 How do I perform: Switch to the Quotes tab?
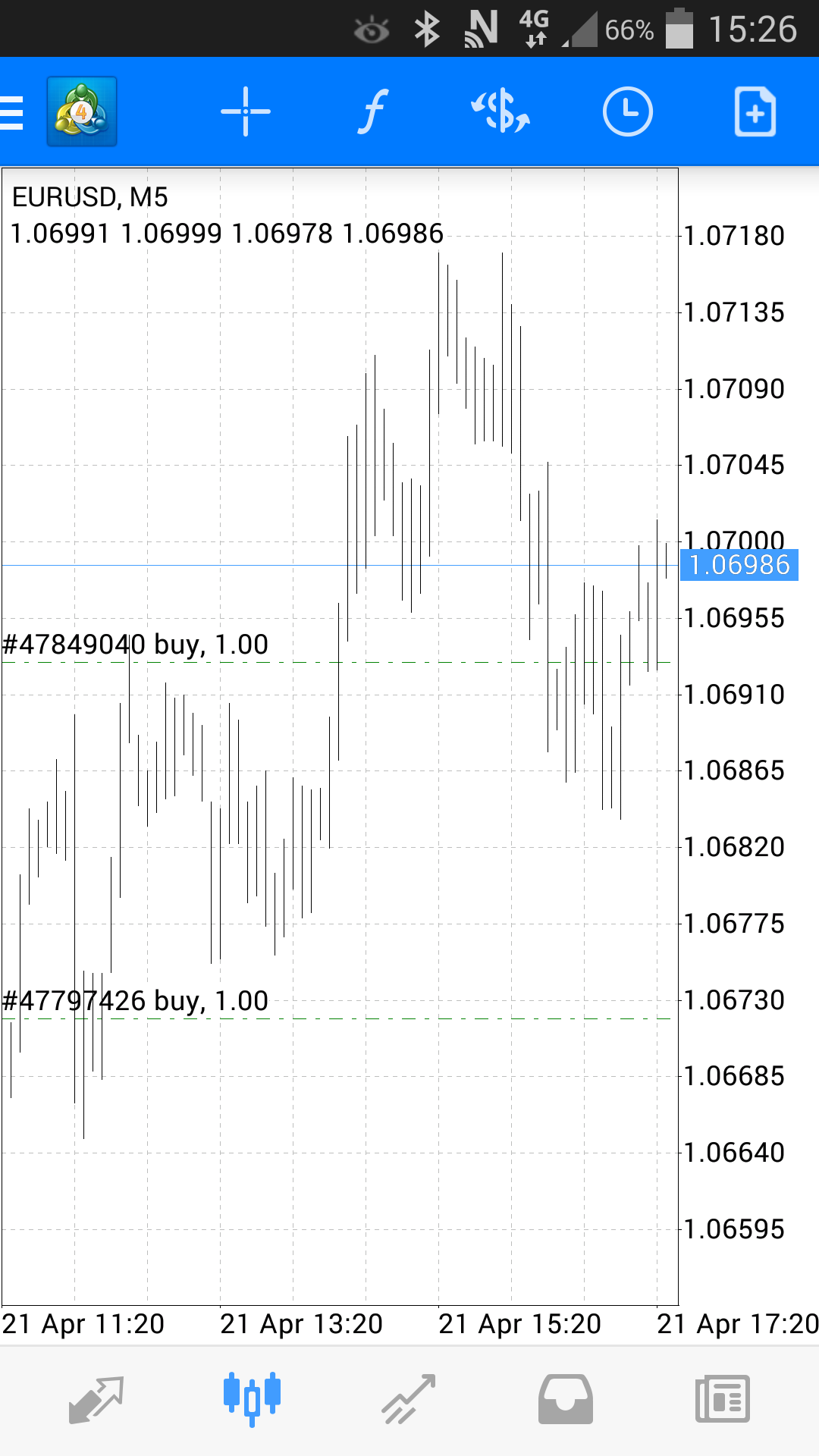pos(96,1400)
